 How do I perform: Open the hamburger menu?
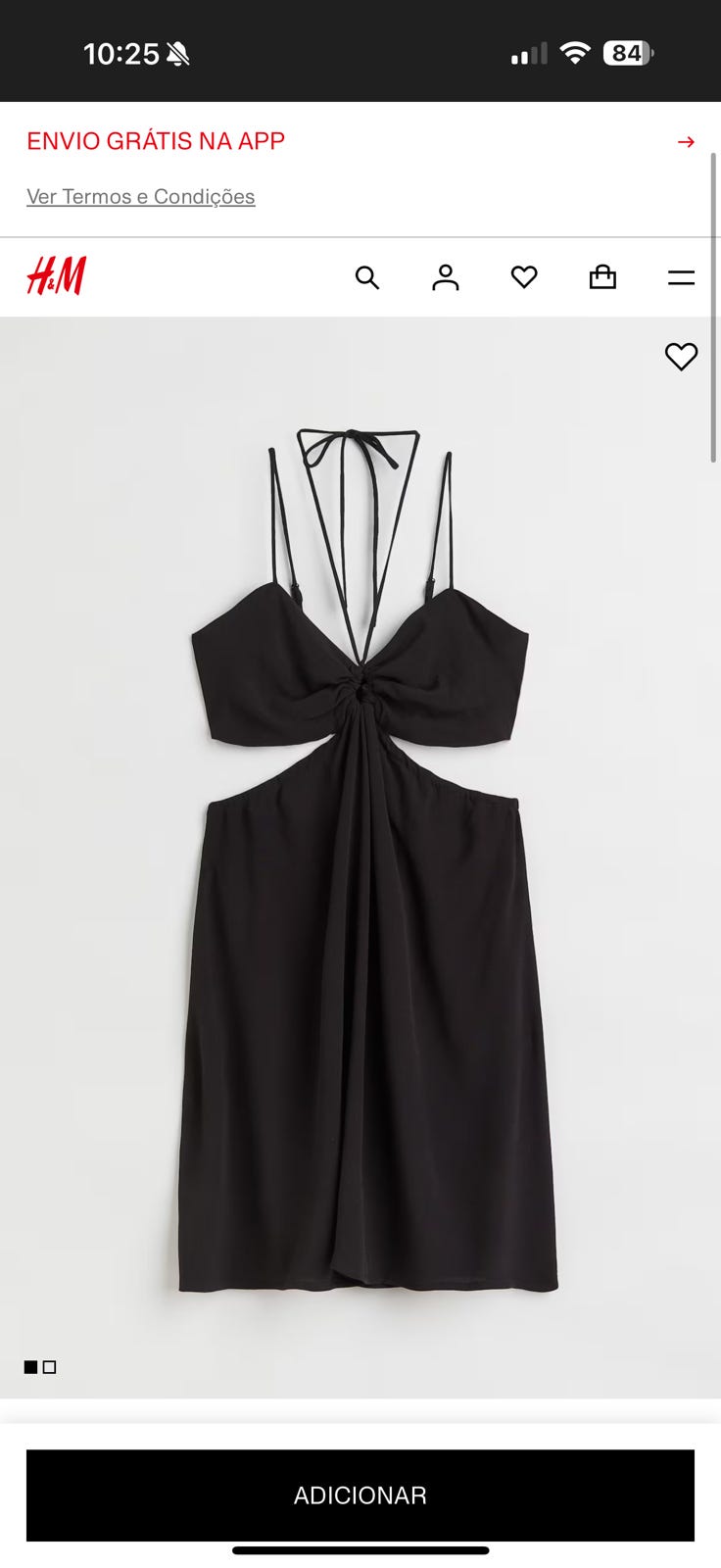(x=681, y=277)
